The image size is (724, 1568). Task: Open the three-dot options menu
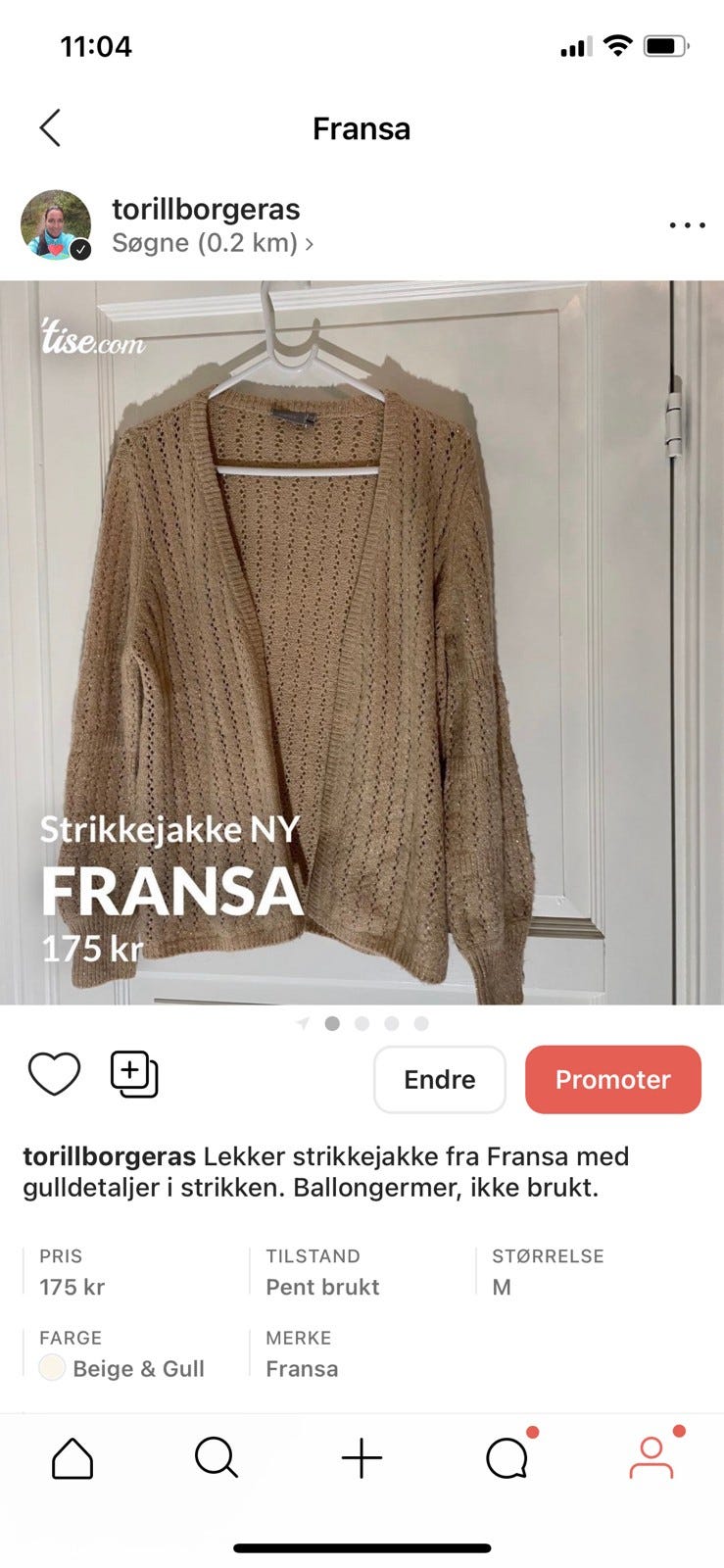pos(687,224)
